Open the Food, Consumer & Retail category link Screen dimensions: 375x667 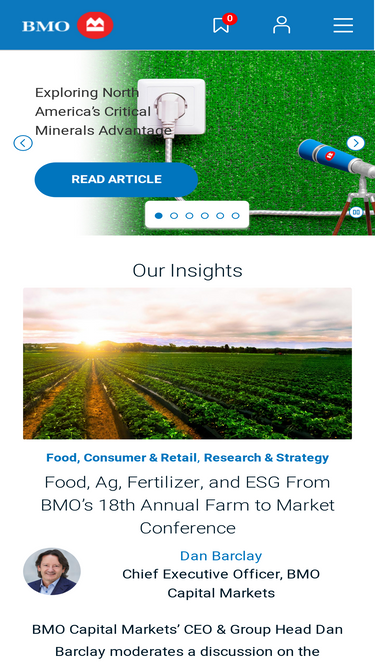(x=122, y=458)
